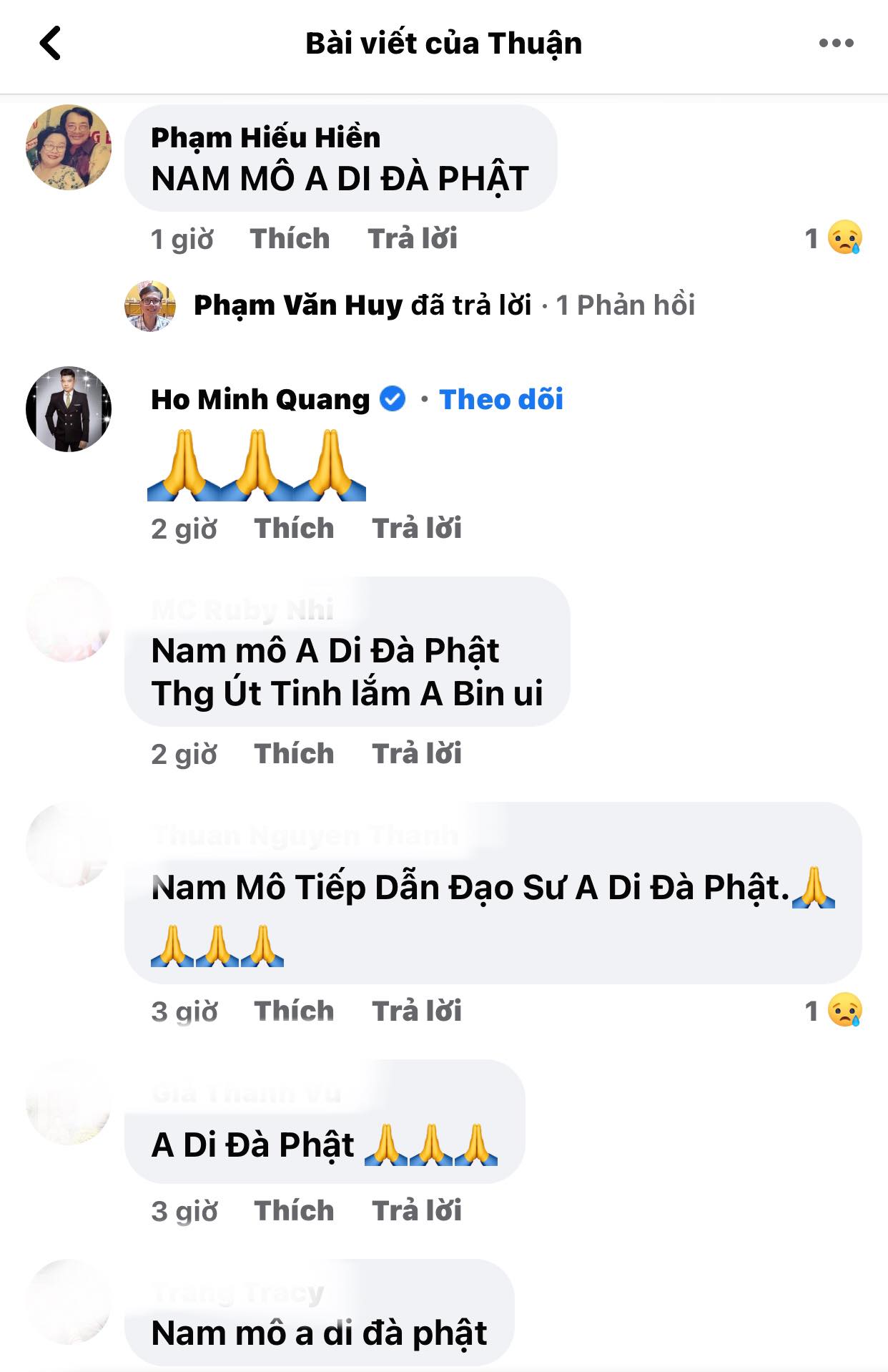The image size is (888, 1372).
Task: Like Phạm Hiếu Hiền's comment with Thích
Action: tap(289, 238)
